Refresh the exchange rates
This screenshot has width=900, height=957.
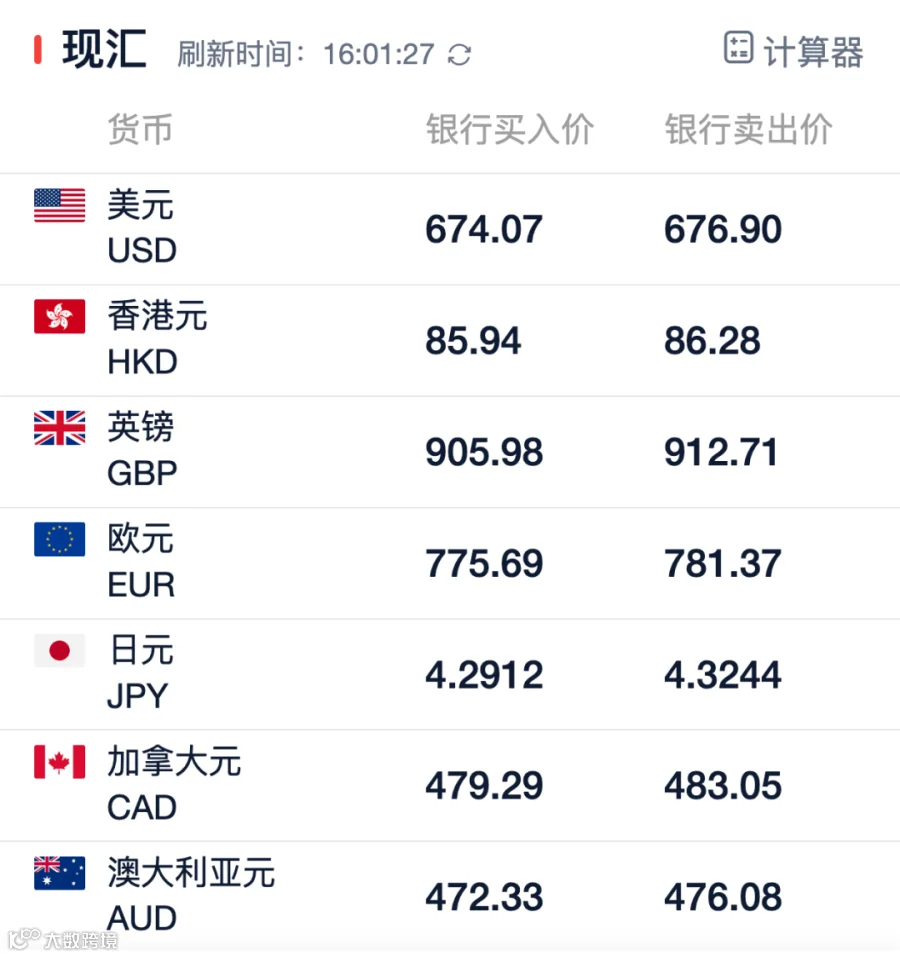[x=459, y=55]
